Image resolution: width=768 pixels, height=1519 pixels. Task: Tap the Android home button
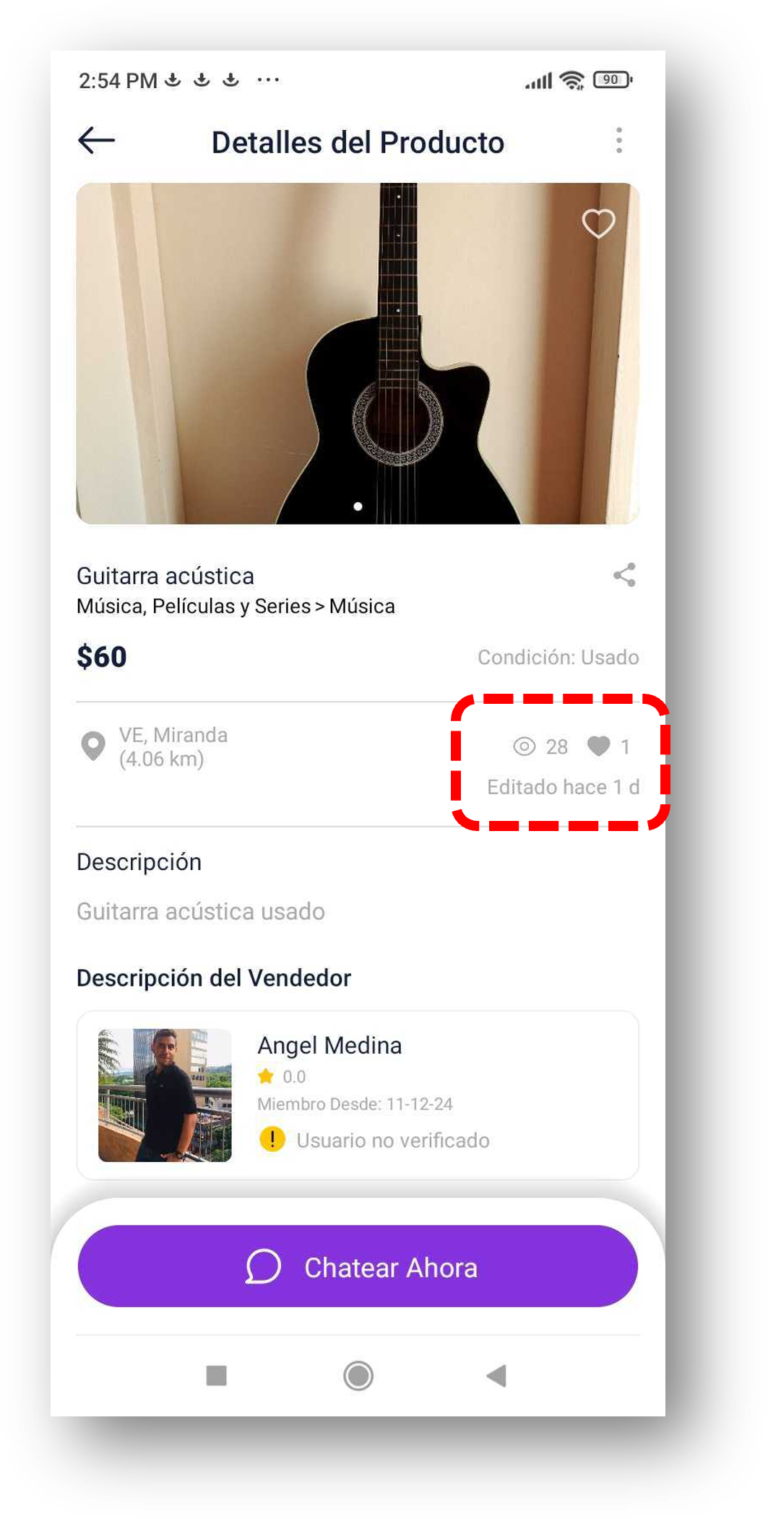[x=357, y=1376]
